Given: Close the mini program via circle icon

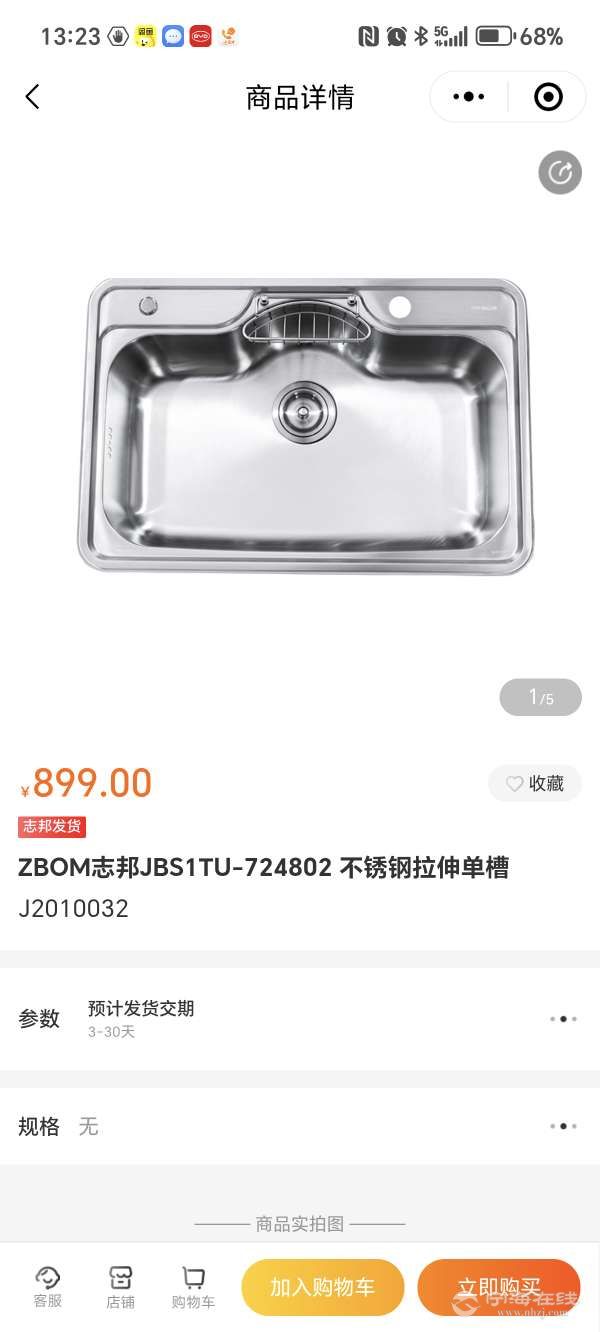Looking at the screenshot, I should [548, 97].
